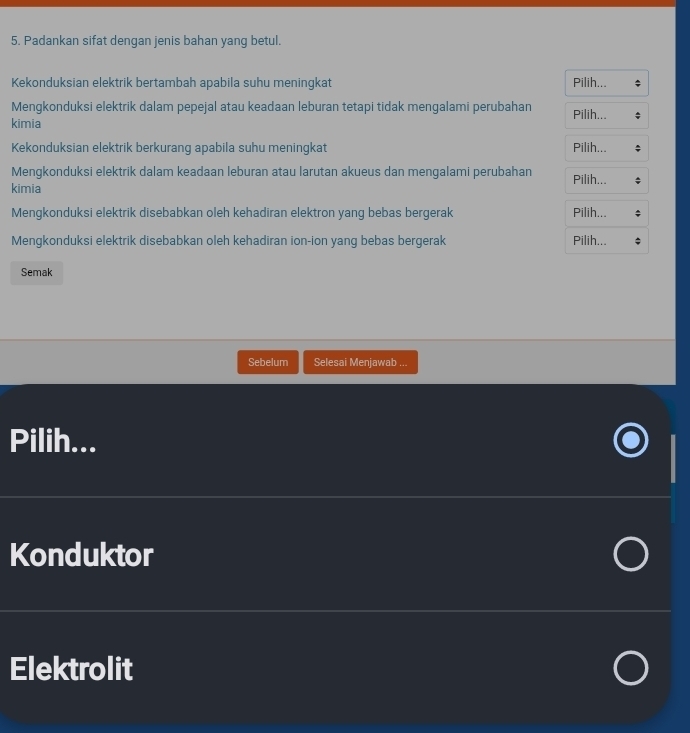The height and width of the screenshot is (733, 690).
Task: Open dropdown for ion-ion yang bebas bergerak
Action: (606, 241)
